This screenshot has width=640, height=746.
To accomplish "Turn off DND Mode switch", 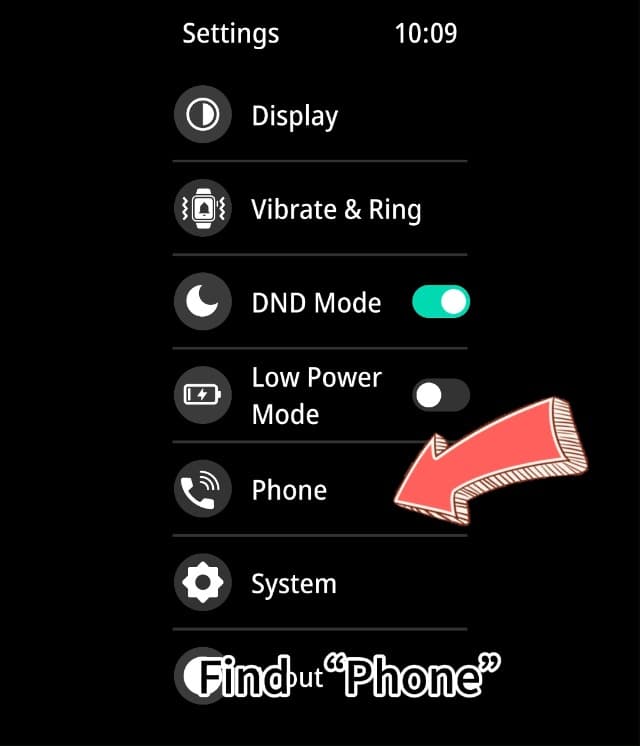I will click(x=441, y=303).
